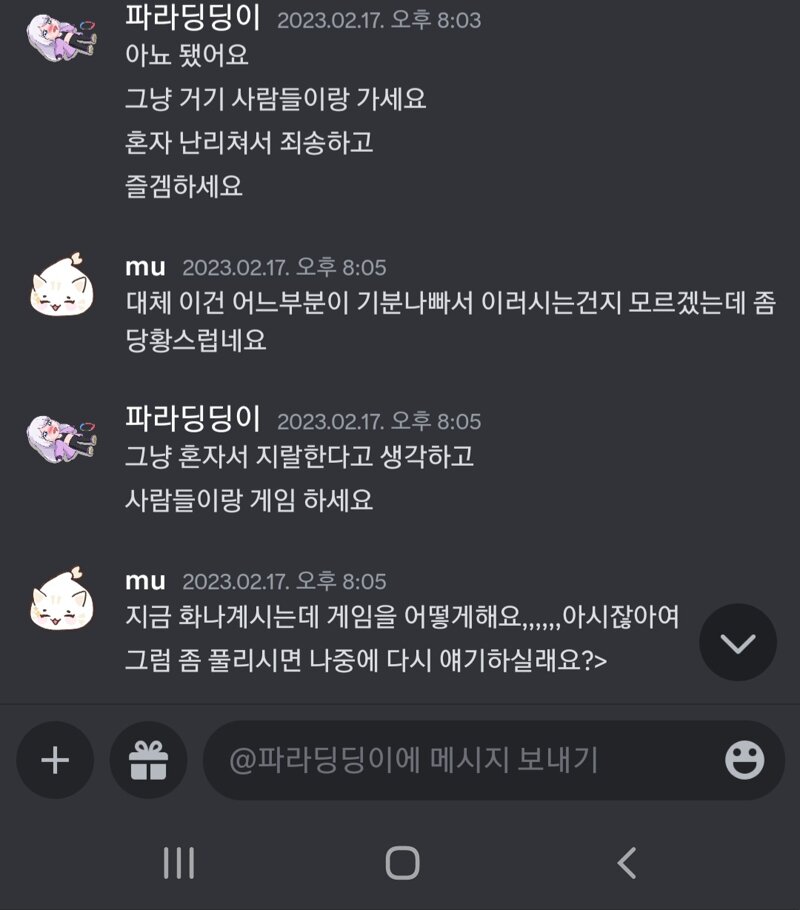Tap the system back button
The height and width of the screenshot is (910, 800).
pos(627,862)
